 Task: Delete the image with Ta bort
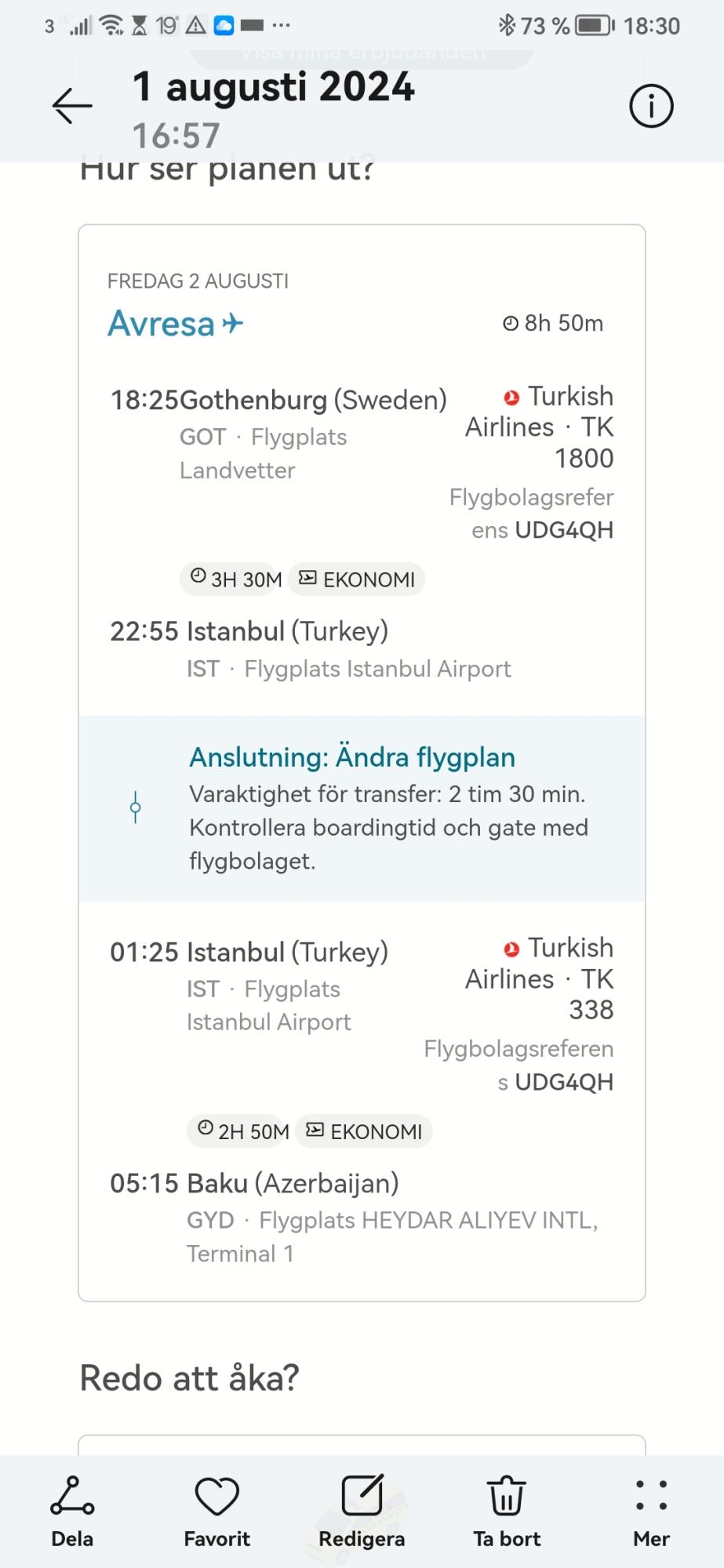click(507, 1511)
